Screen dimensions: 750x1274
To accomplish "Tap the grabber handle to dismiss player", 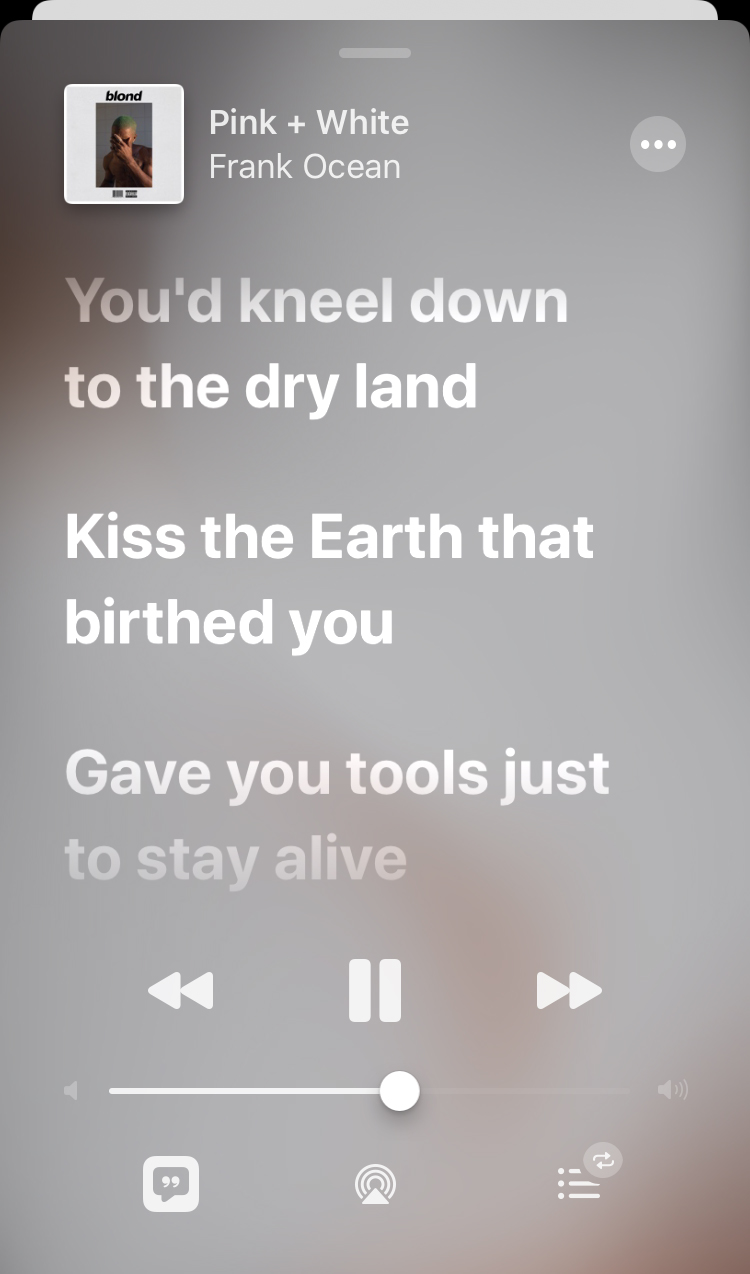I will pyautogui.click(x=375, y=53).
